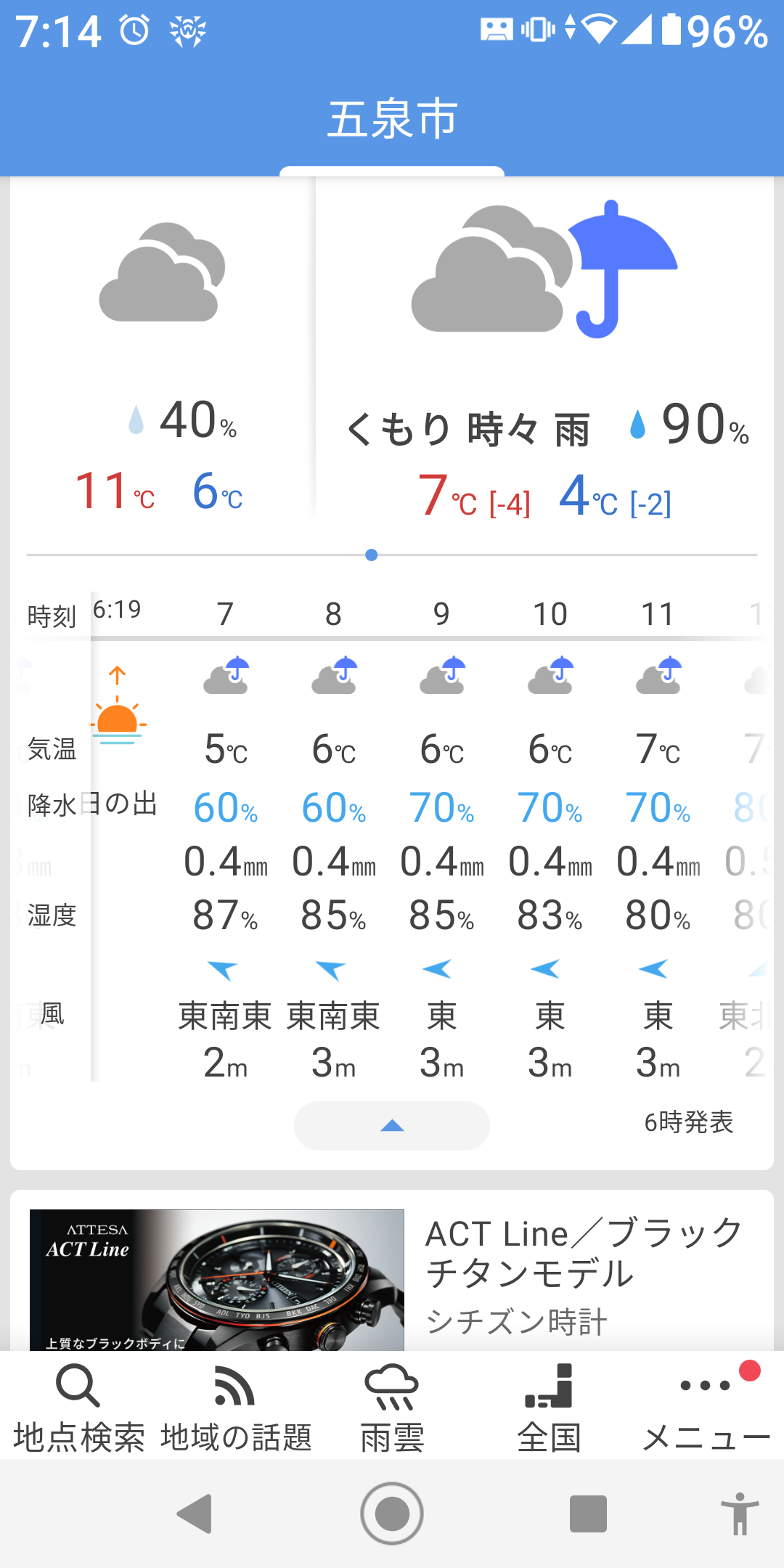The height and width of the screenshot is (1568, 784).
Task: Switch to the 全国 nationwide view
Action: coord(549,1407)
